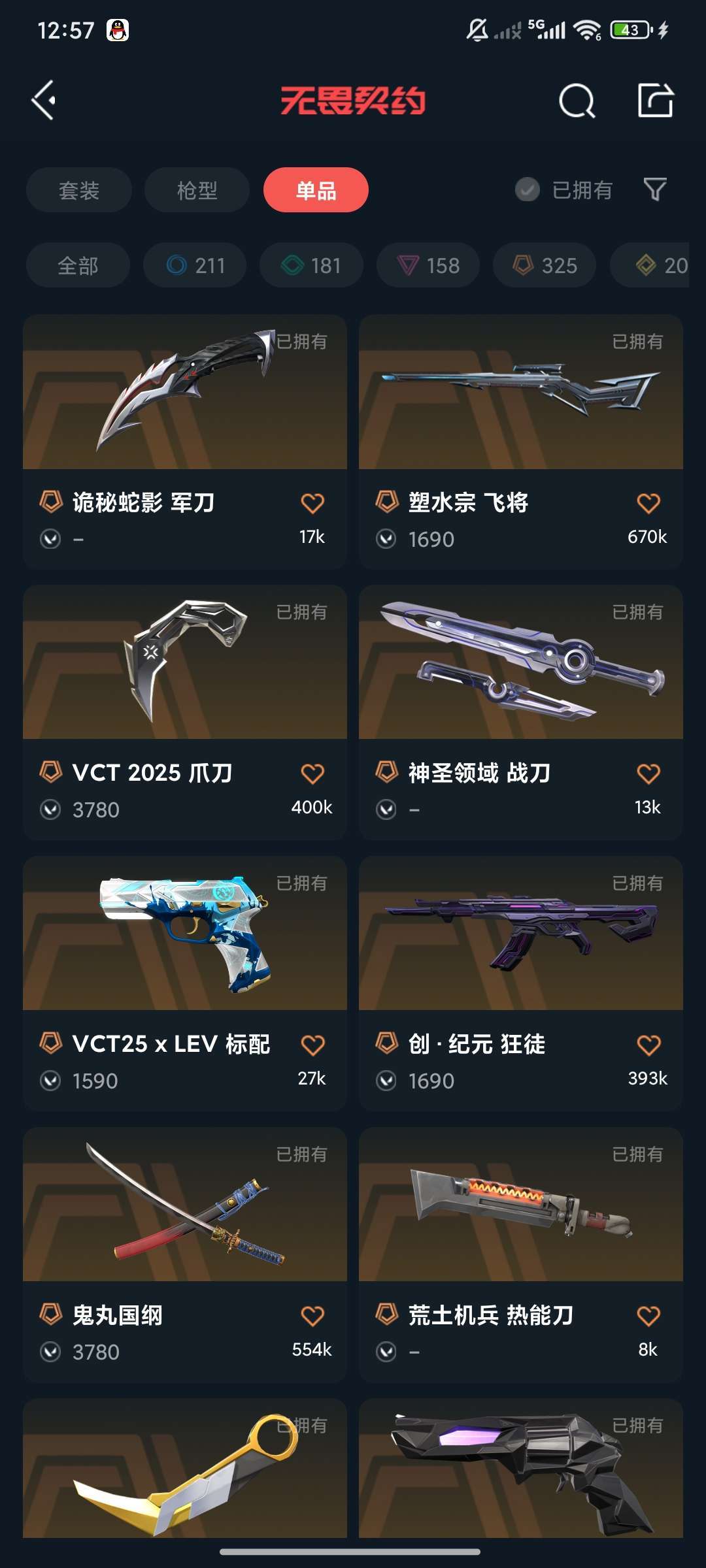This screenshot has height=1568, width=706.
Task: Filter by the blue tier chip showing 211
Action: point(195,265)
